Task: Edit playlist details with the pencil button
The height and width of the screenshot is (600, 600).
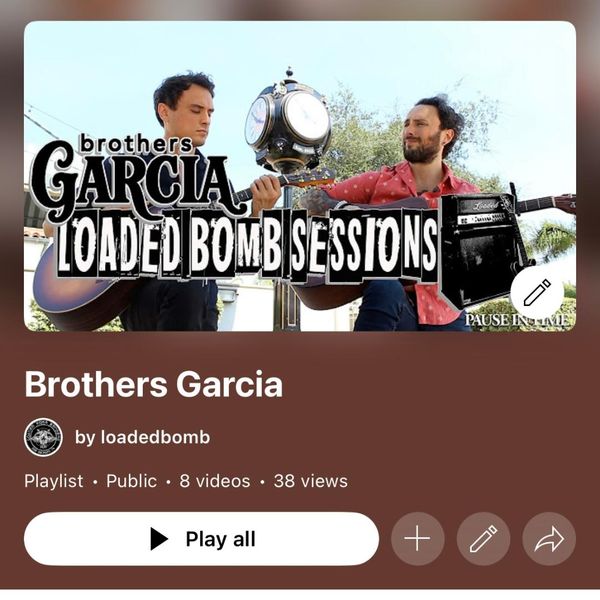Action: pos(483,539)
